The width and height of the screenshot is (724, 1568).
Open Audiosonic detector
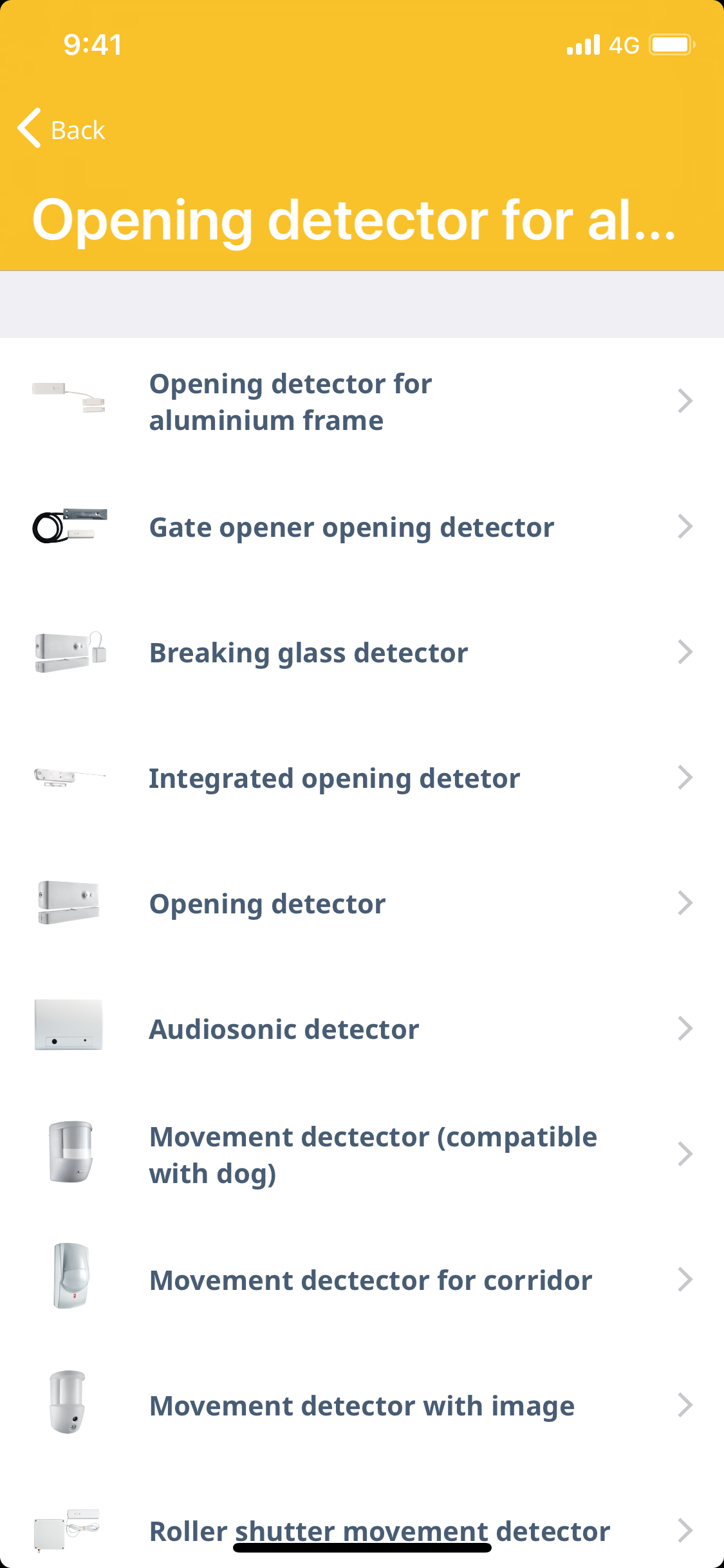pos(360,1029)
